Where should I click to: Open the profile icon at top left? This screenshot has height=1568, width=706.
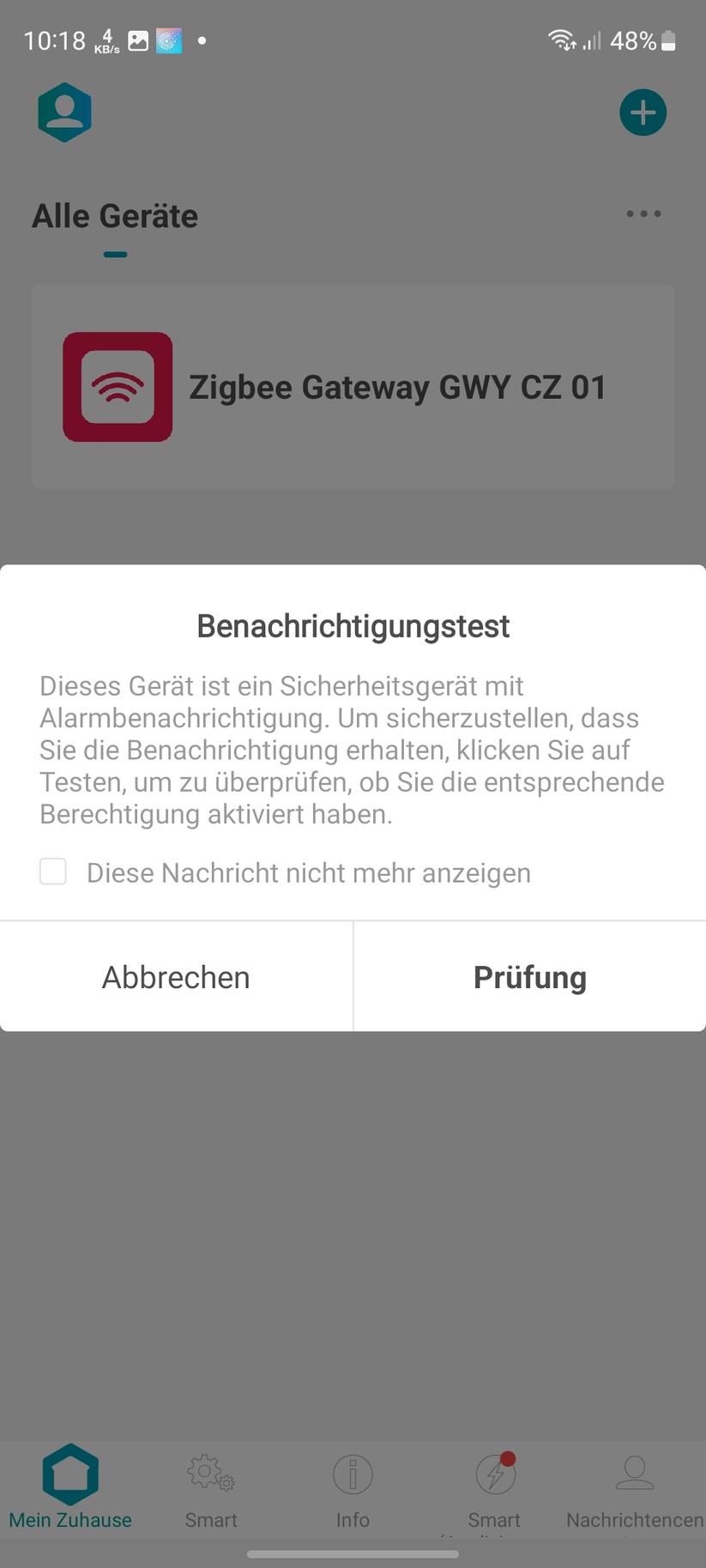click(65, 112)
